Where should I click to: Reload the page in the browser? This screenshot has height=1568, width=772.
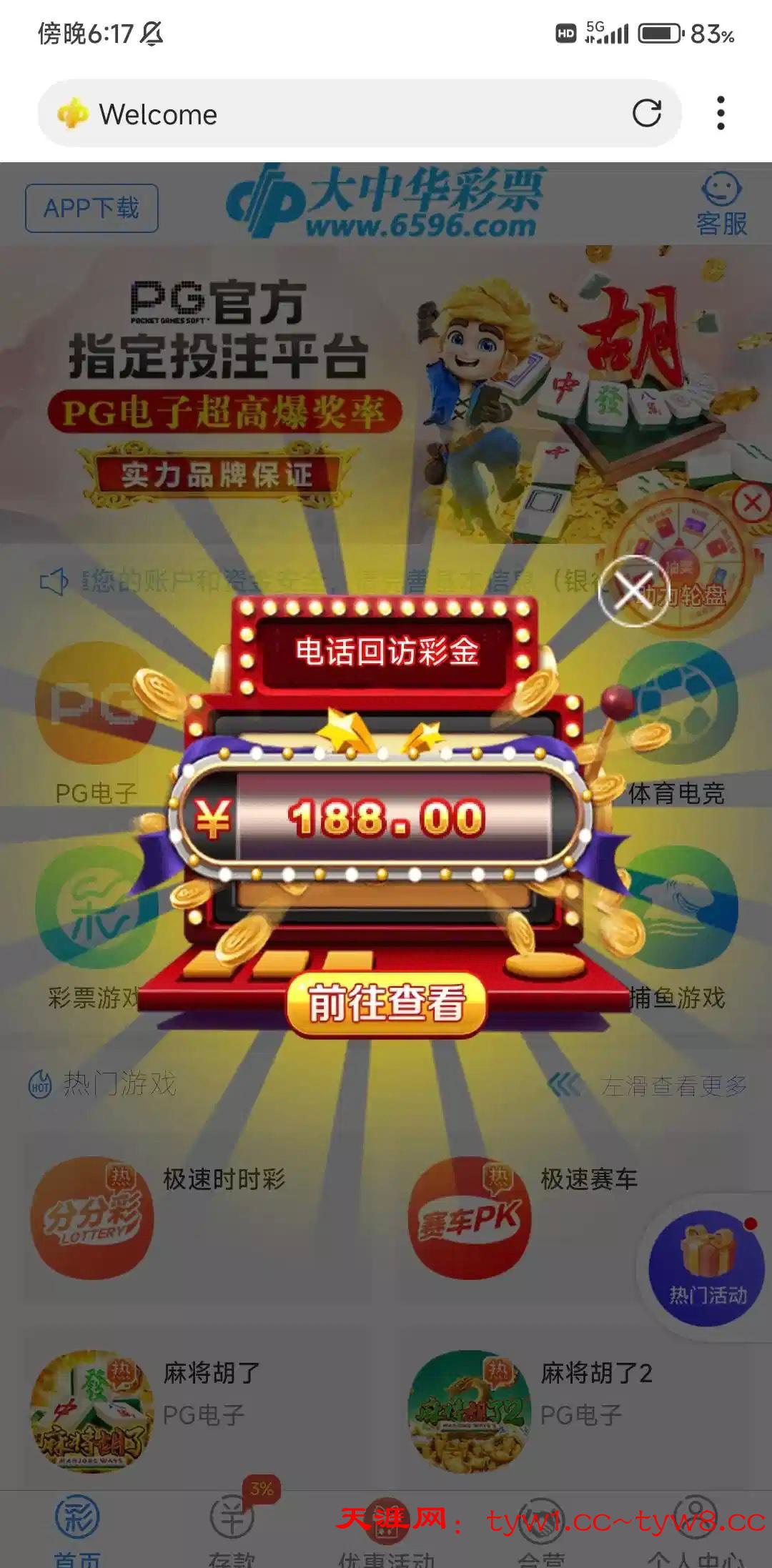[646, 114]
